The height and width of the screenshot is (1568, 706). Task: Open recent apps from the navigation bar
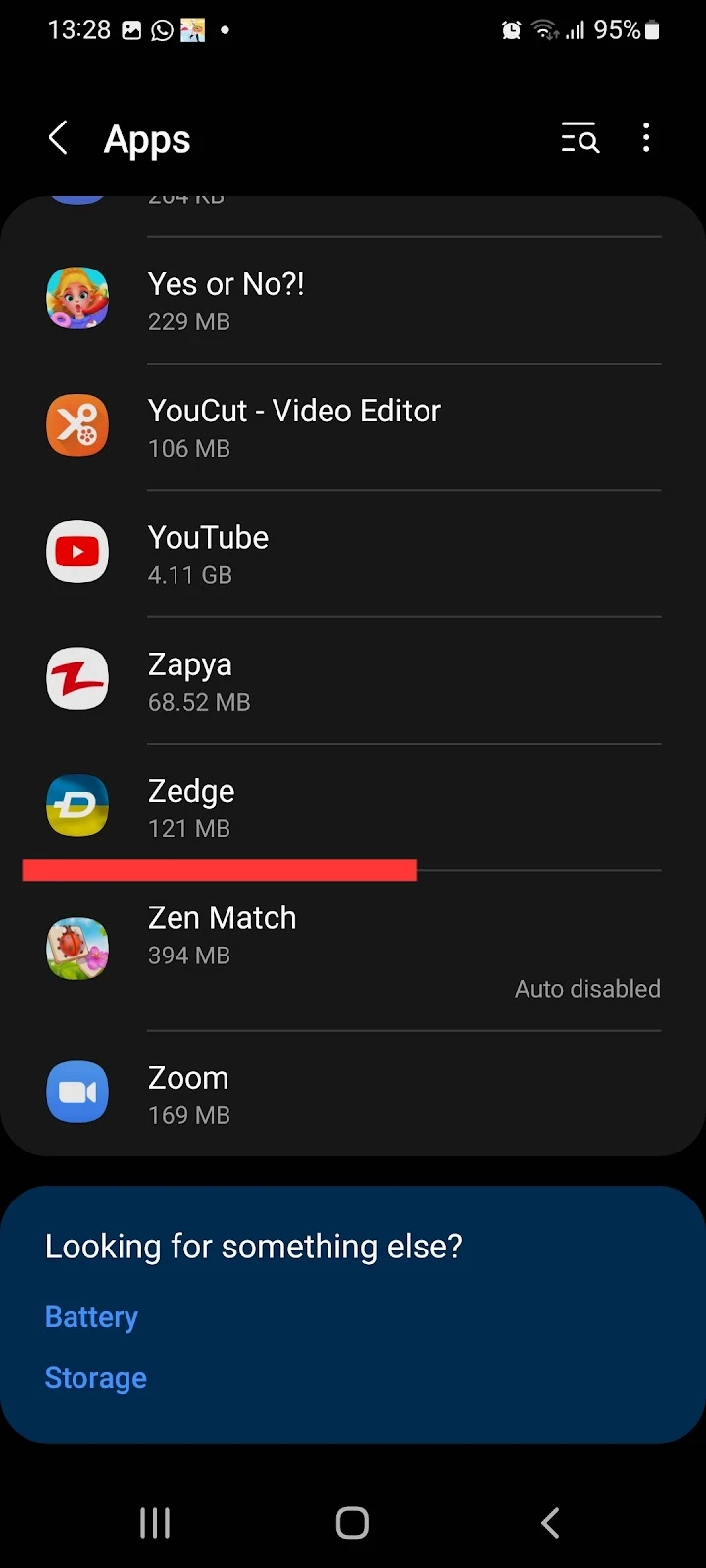coord(155,1522)
